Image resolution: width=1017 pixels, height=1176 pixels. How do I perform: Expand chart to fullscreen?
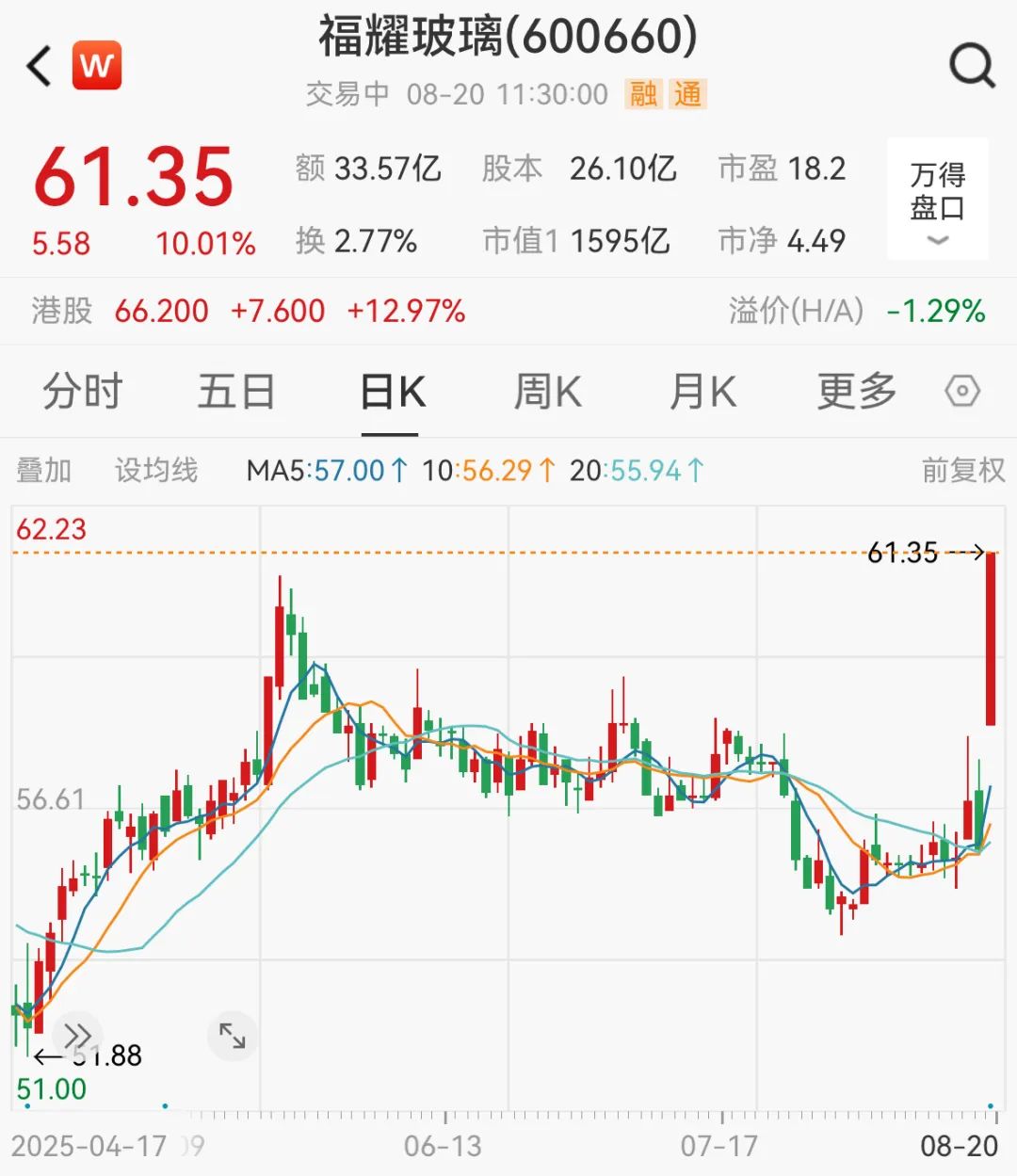232,1036
